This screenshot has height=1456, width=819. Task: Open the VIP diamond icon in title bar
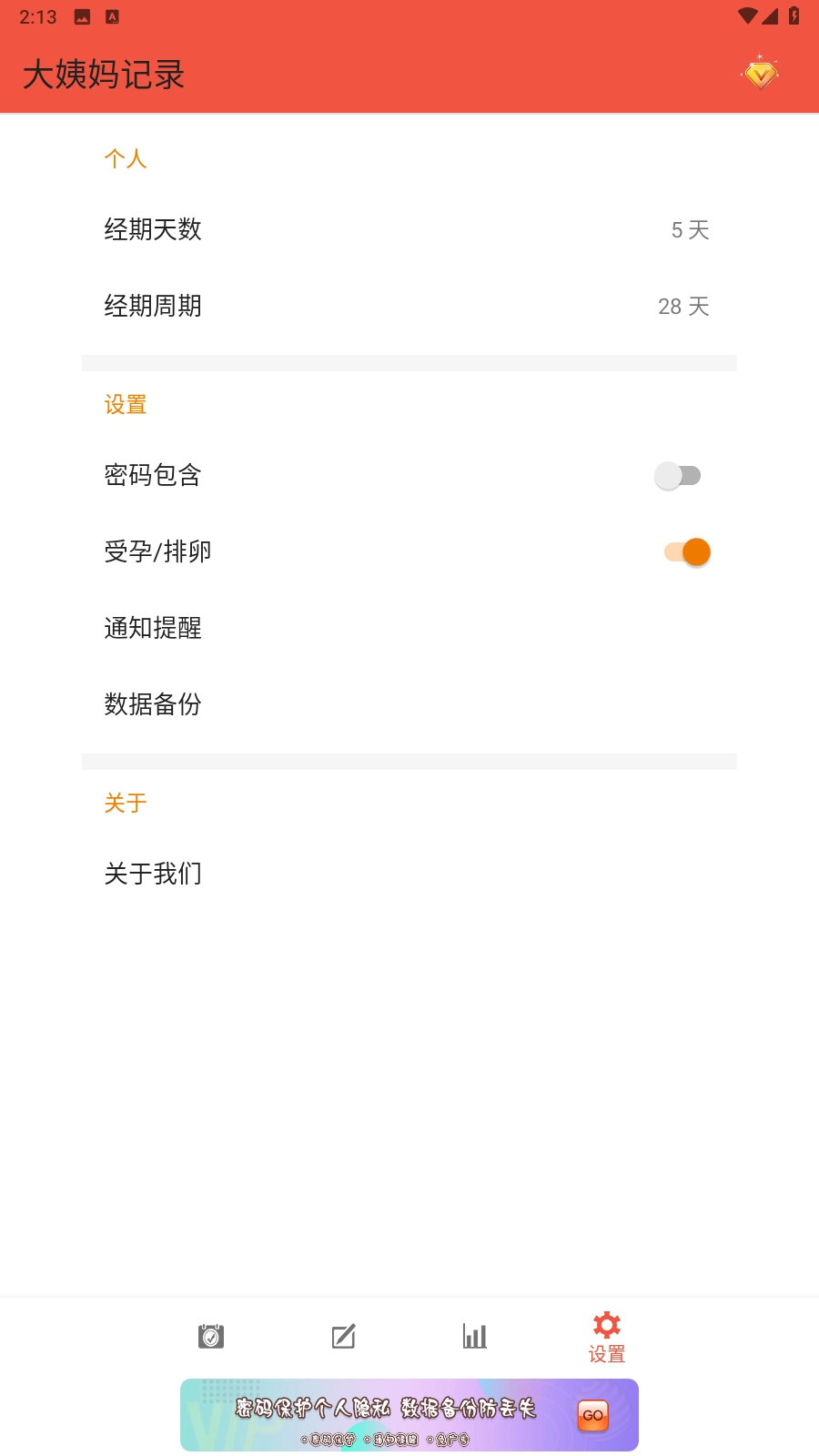760,73
